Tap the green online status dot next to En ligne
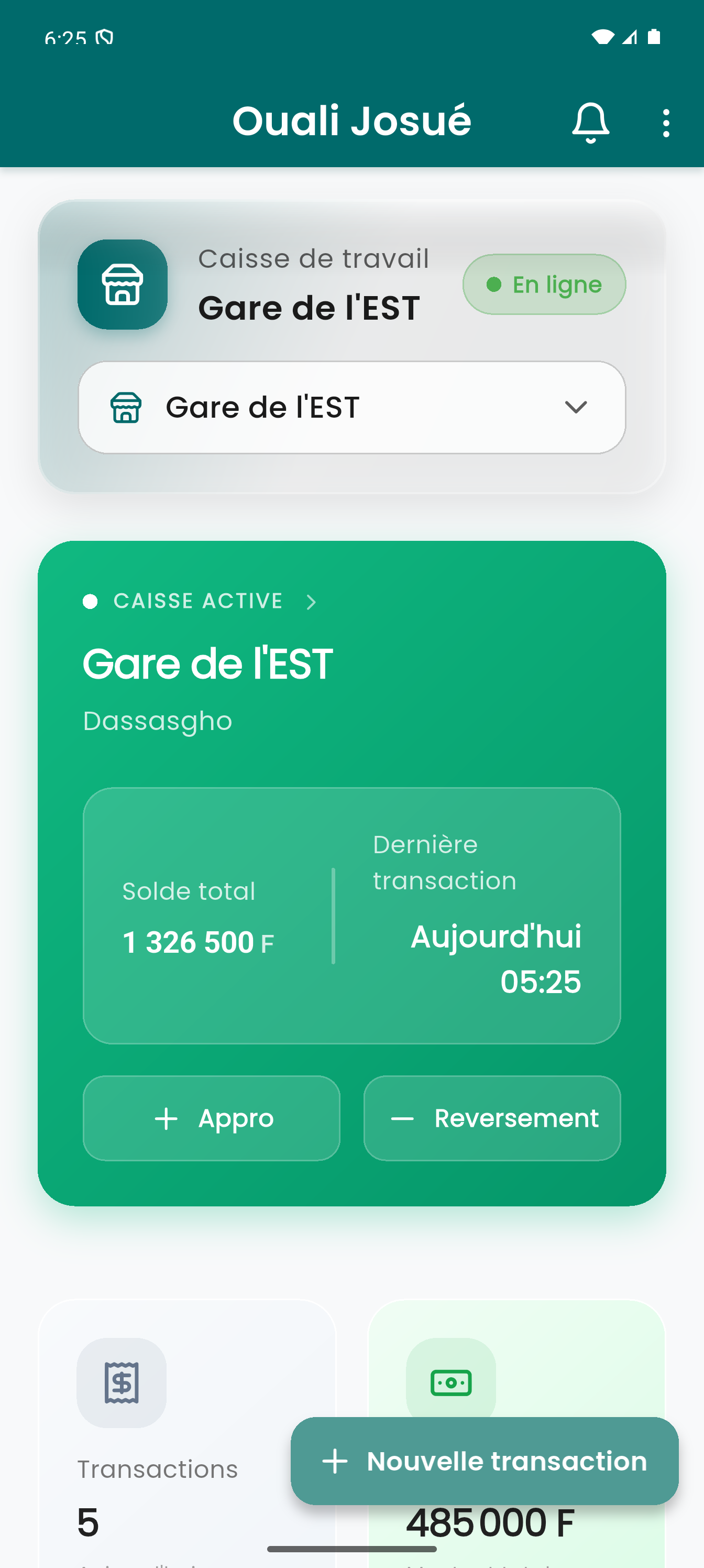 (493, 284)
